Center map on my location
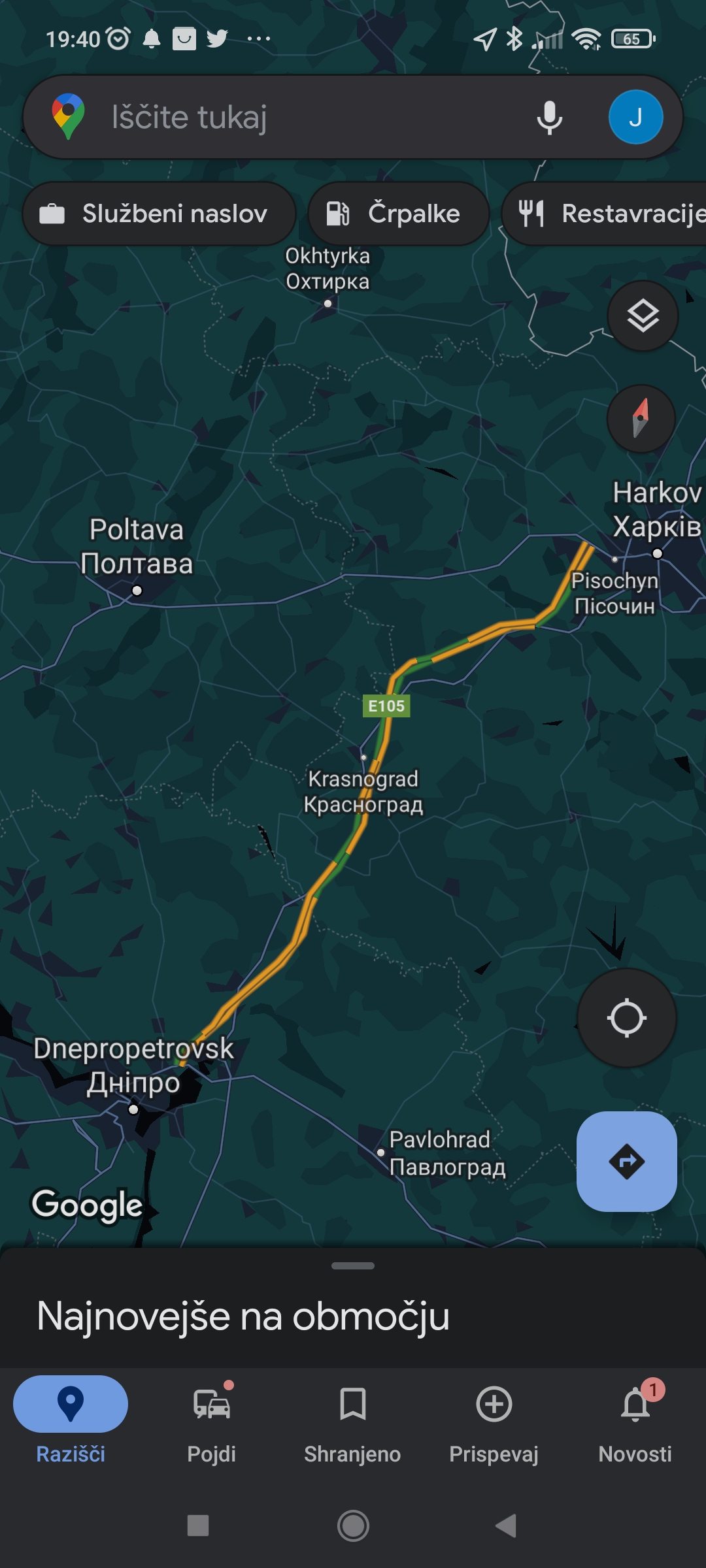The height and width of the screenshot is (1568, 706). click(626, 1018)
